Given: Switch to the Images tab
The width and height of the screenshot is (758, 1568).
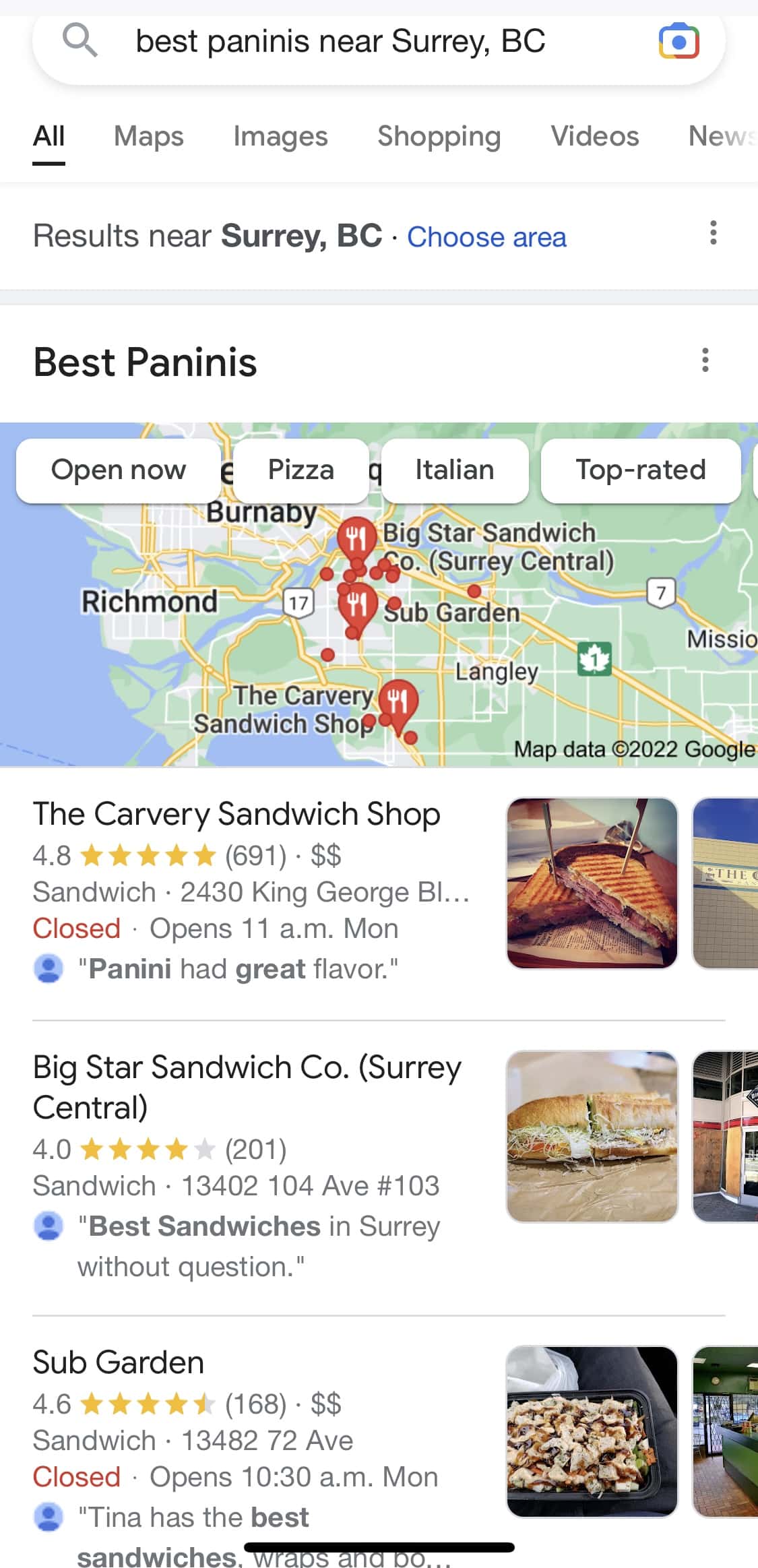Looking at the screenshot, I should tap(280, 136).
